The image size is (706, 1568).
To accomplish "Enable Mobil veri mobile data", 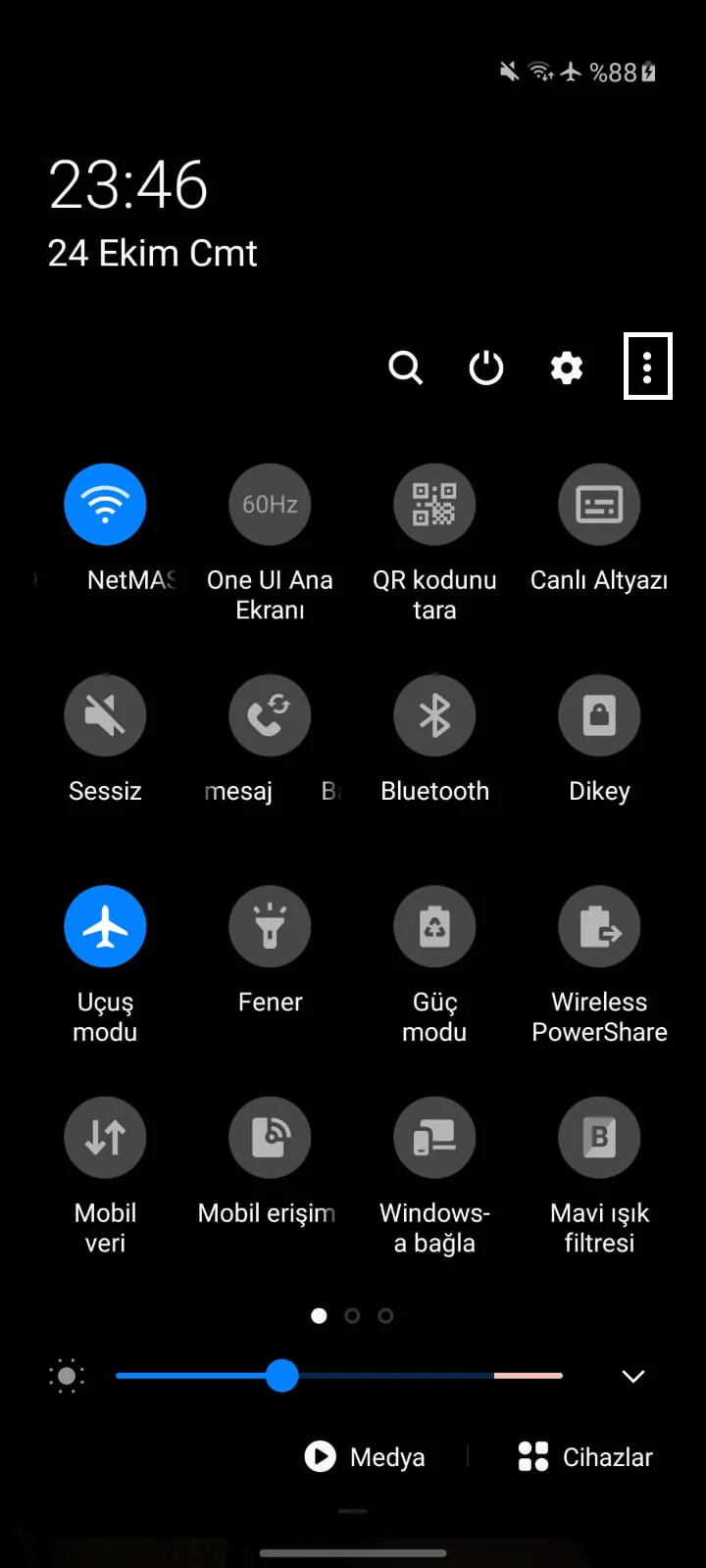I will pos(105,1137).
